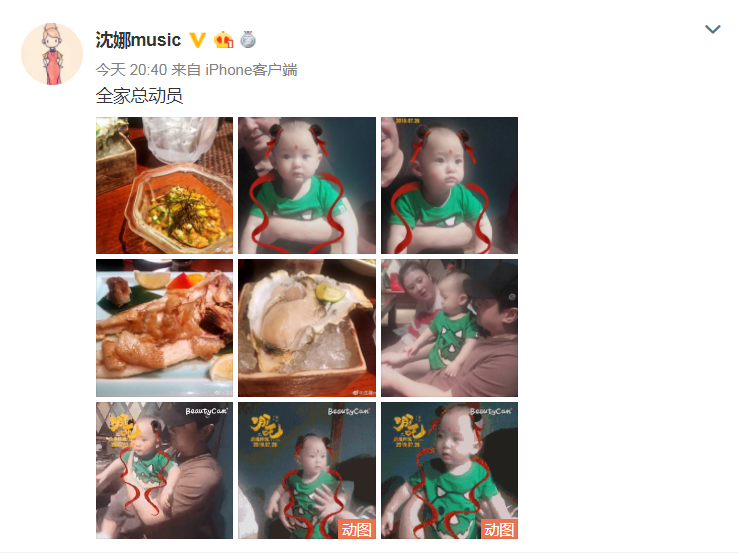Image resolution: width=738 pixels, height=553 pixels.
Task: Open the iPhone客户端 source link
Action: pyautogui.click(x=251, y=70)
